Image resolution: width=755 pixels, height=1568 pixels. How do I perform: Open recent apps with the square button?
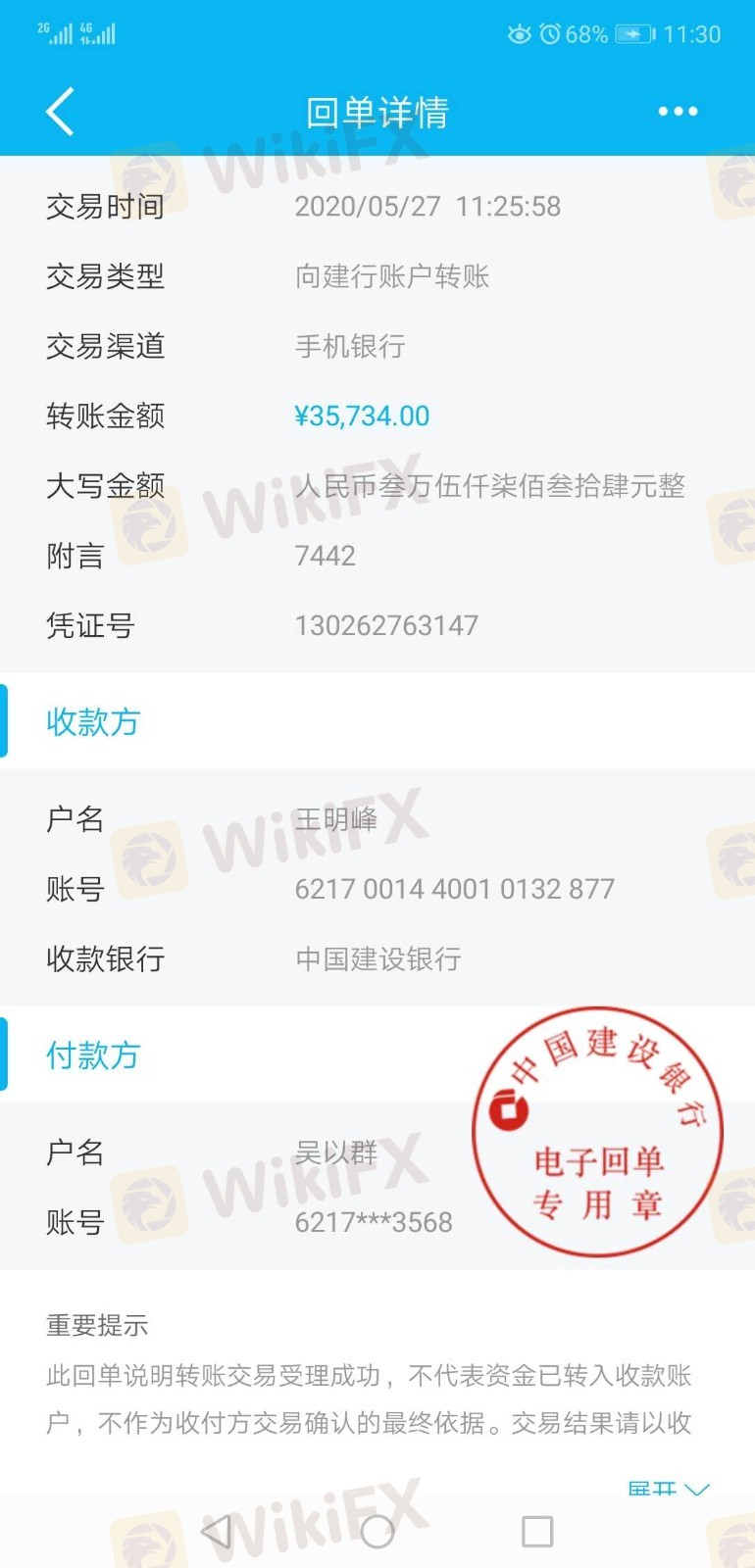(x=537, y=1531)
